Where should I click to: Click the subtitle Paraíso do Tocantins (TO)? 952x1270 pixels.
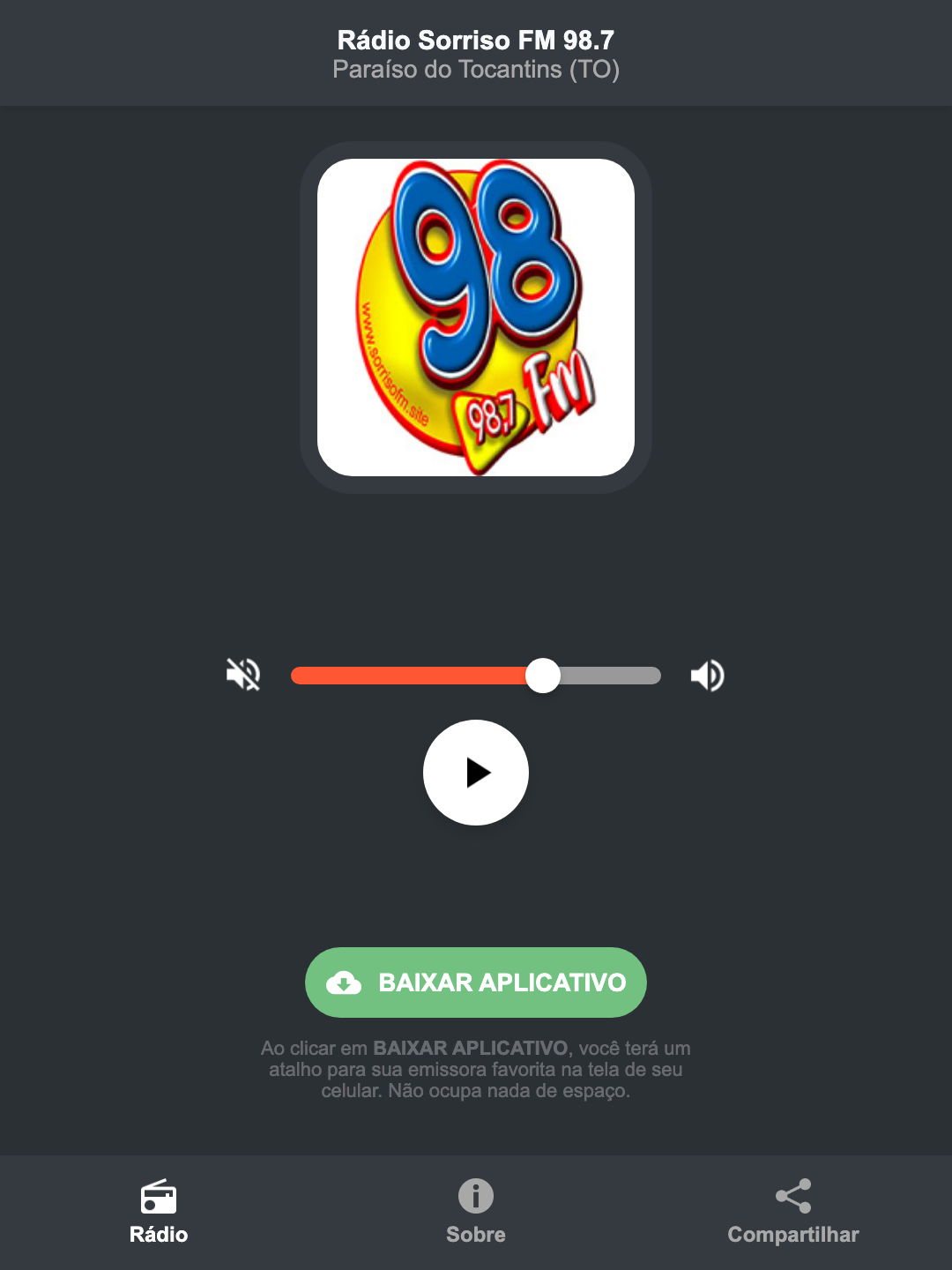point(476,71)
